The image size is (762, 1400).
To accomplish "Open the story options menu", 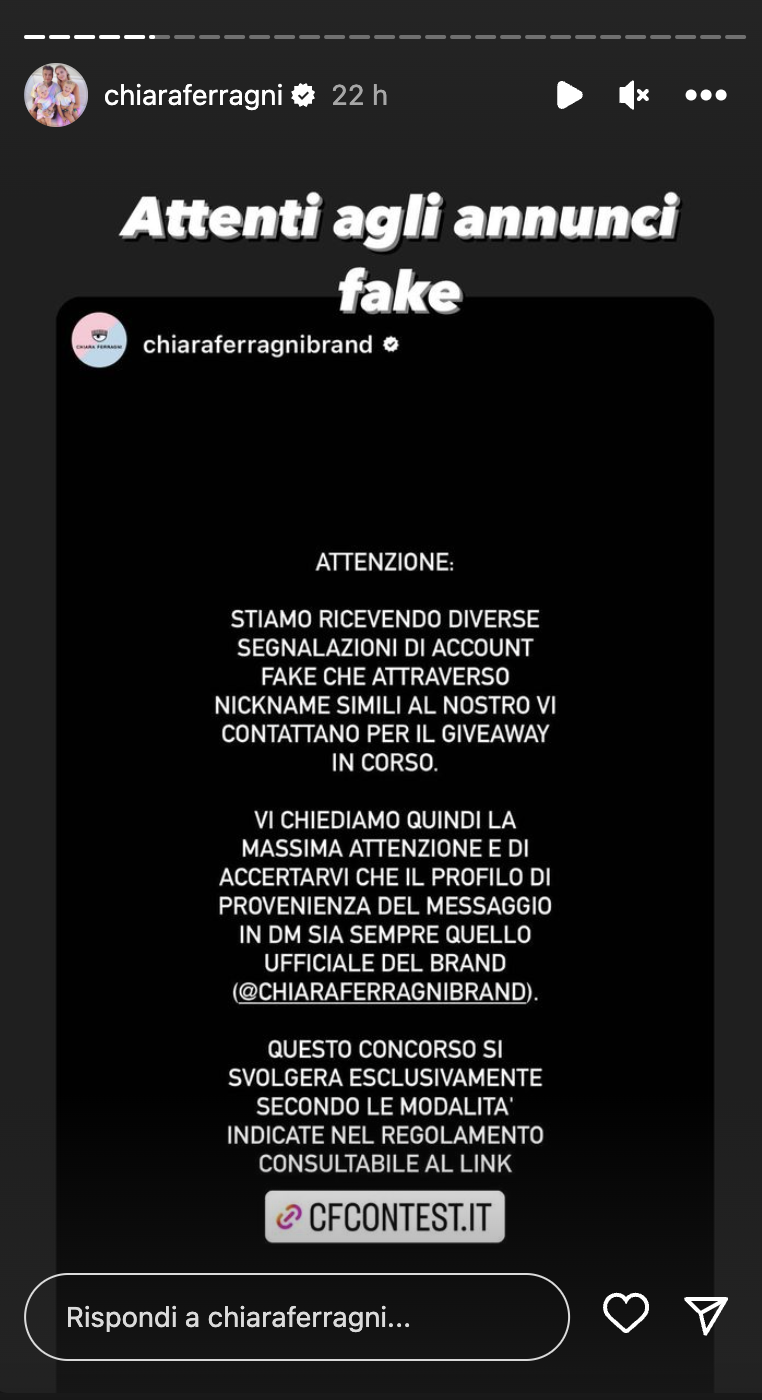I will [706, 95].
